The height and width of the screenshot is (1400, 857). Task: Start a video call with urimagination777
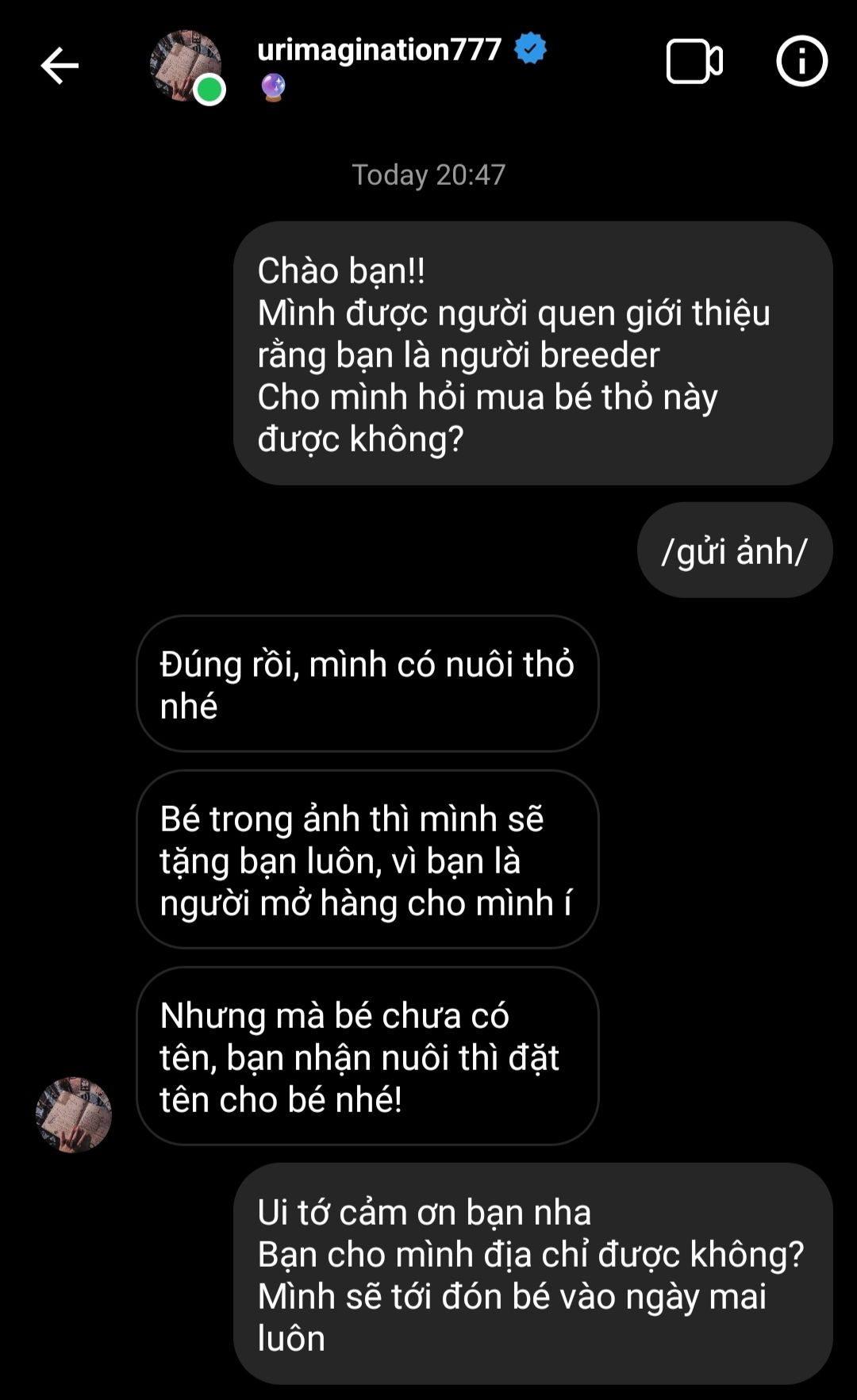[x=694, y=62]
